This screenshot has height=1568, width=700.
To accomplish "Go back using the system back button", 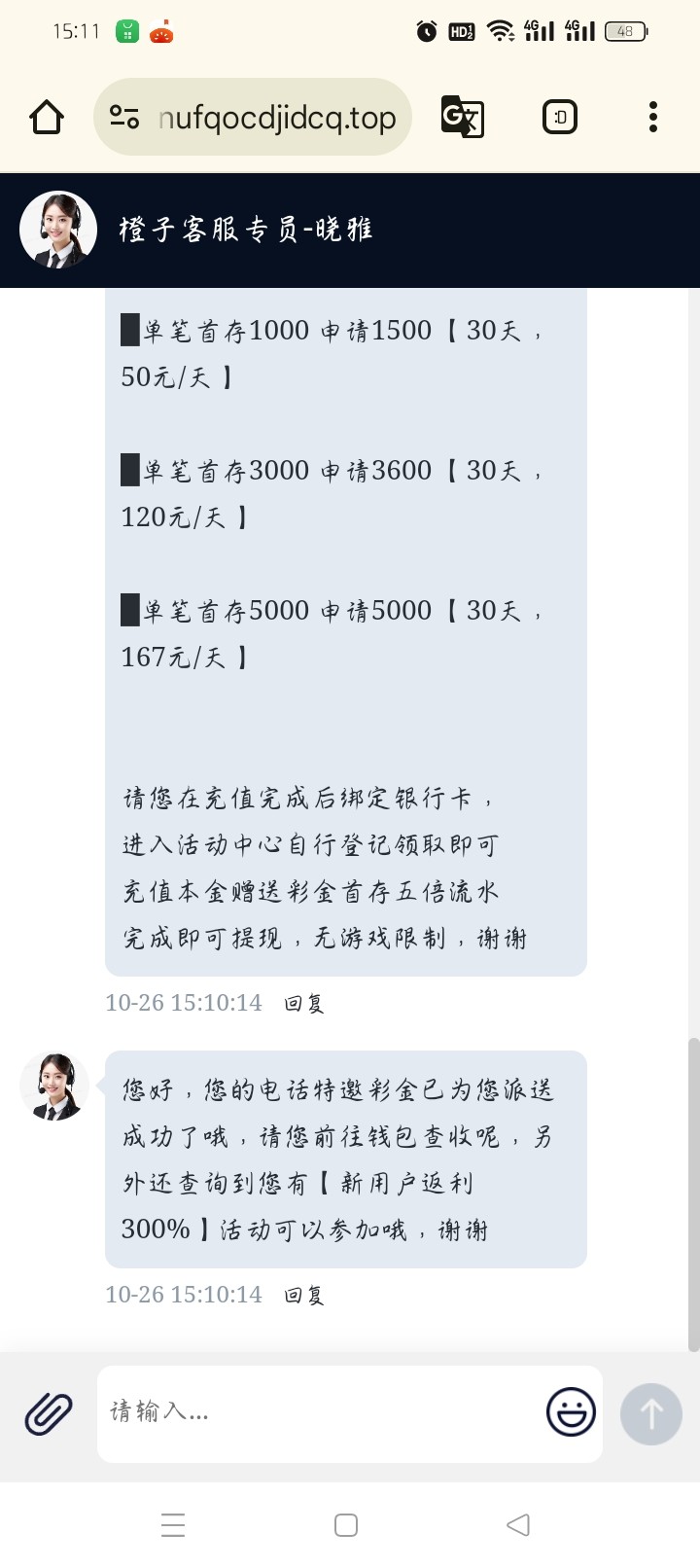I will pyautogui.click(x=518, y=1525).
